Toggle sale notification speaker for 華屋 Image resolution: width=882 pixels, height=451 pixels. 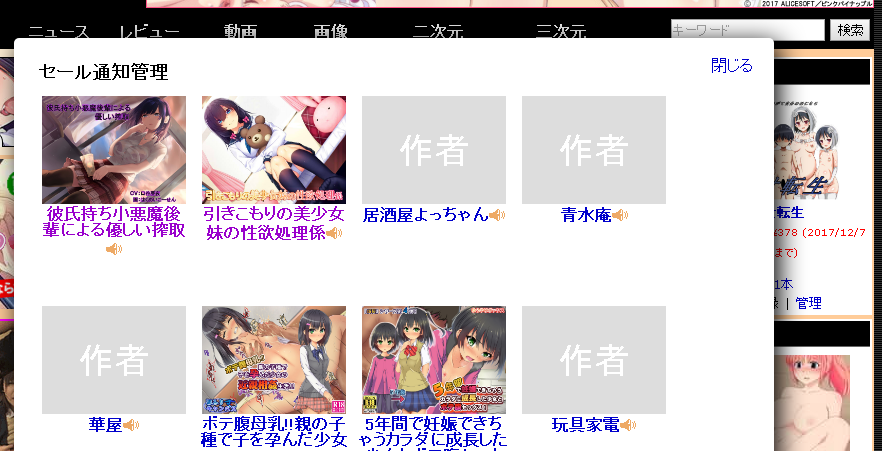(131, 425)
